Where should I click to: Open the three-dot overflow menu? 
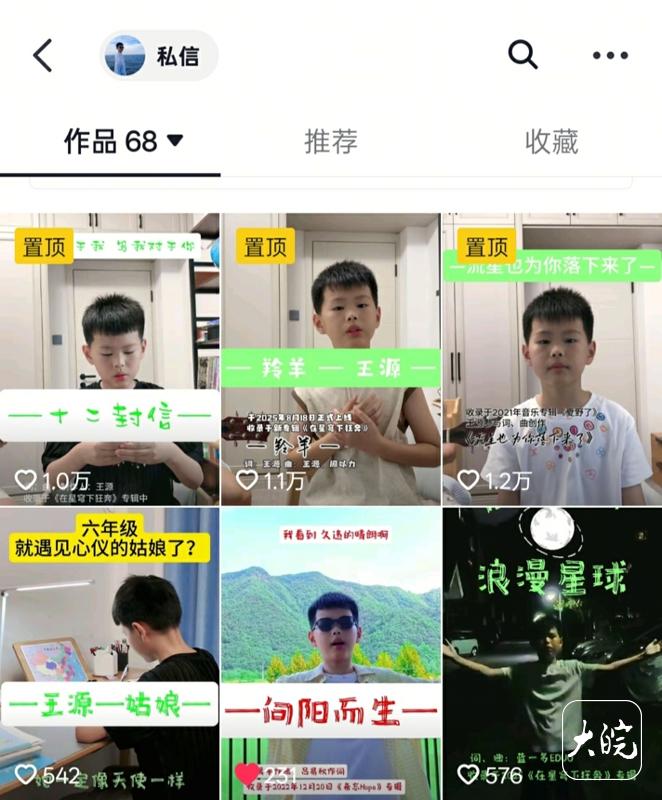(610, 55)
